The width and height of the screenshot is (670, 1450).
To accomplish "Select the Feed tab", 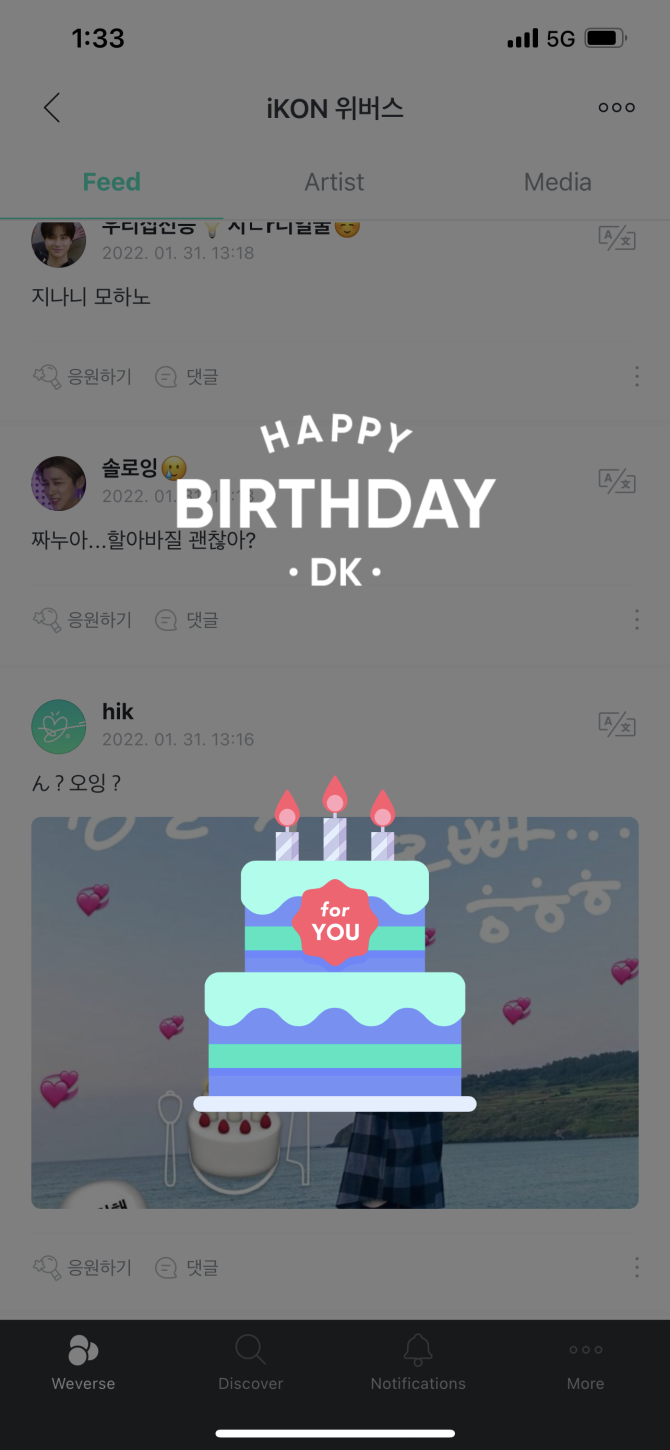I will [111, 182].
